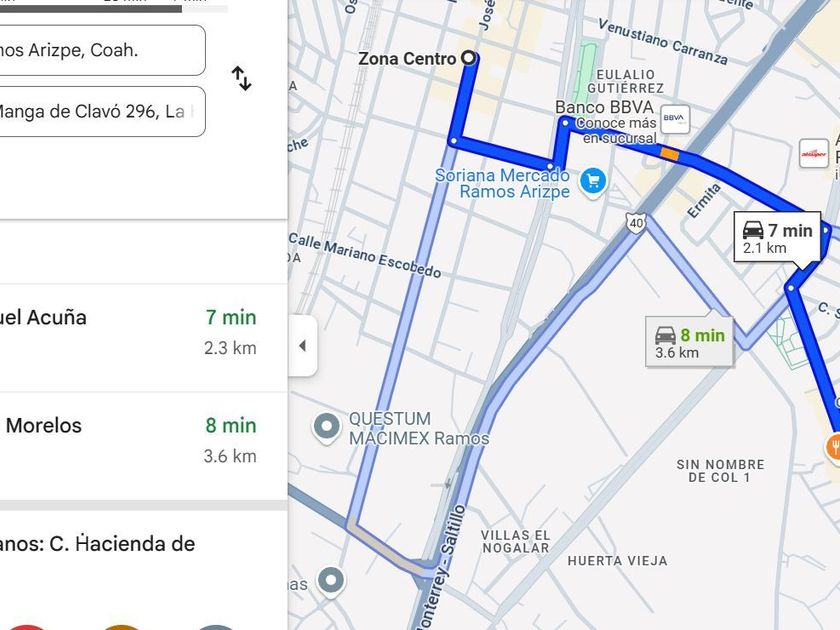Collapse the side panel with the arrow
This screenshot has width=840, height=630.
(x=303, y=346)
